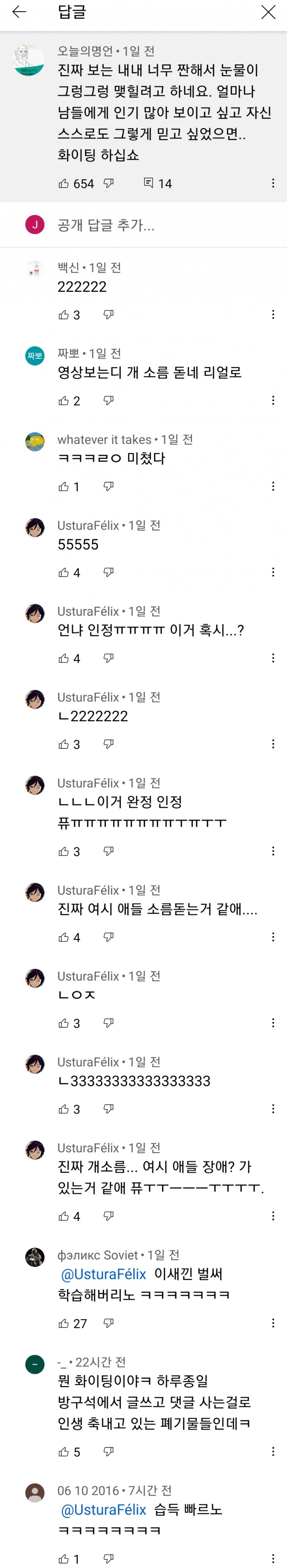Dislike 오늘의명언's original comment
Screen dimensions: 287x1568
pos(108,183)
